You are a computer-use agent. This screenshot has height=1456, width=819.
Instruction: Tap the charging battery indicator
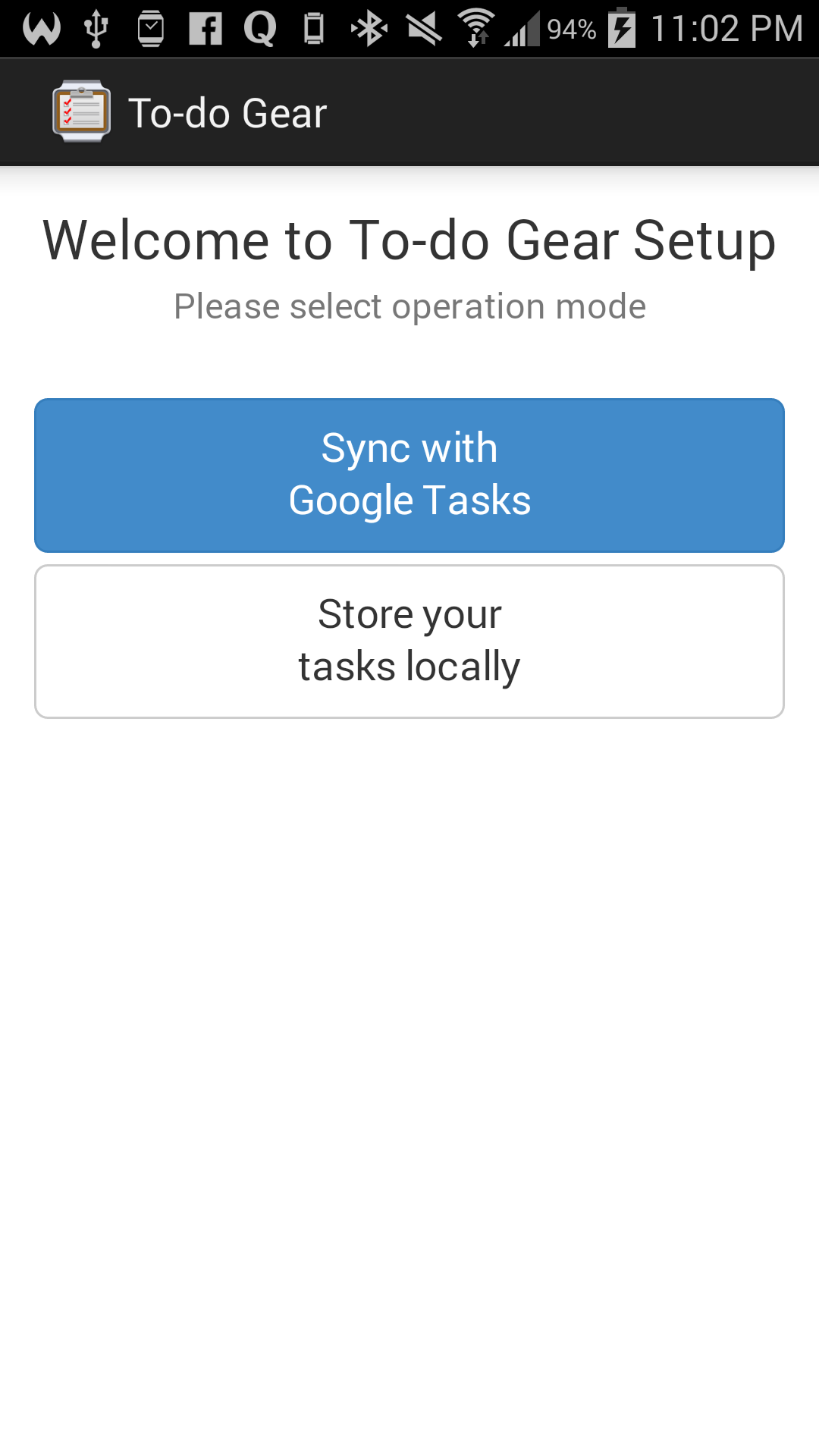(x=622, y=27)
